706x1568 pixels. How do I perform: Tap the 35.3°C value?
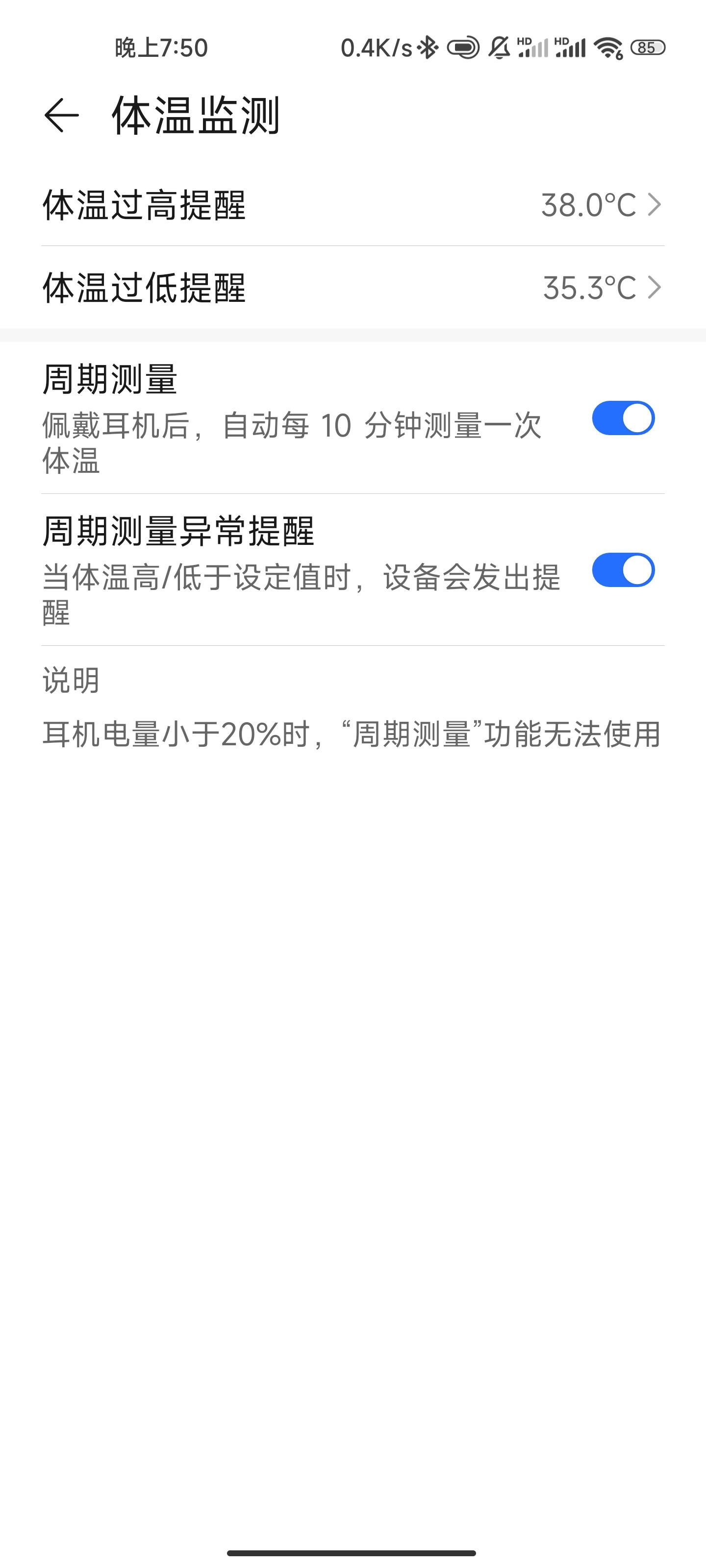[x=589, y=287]
